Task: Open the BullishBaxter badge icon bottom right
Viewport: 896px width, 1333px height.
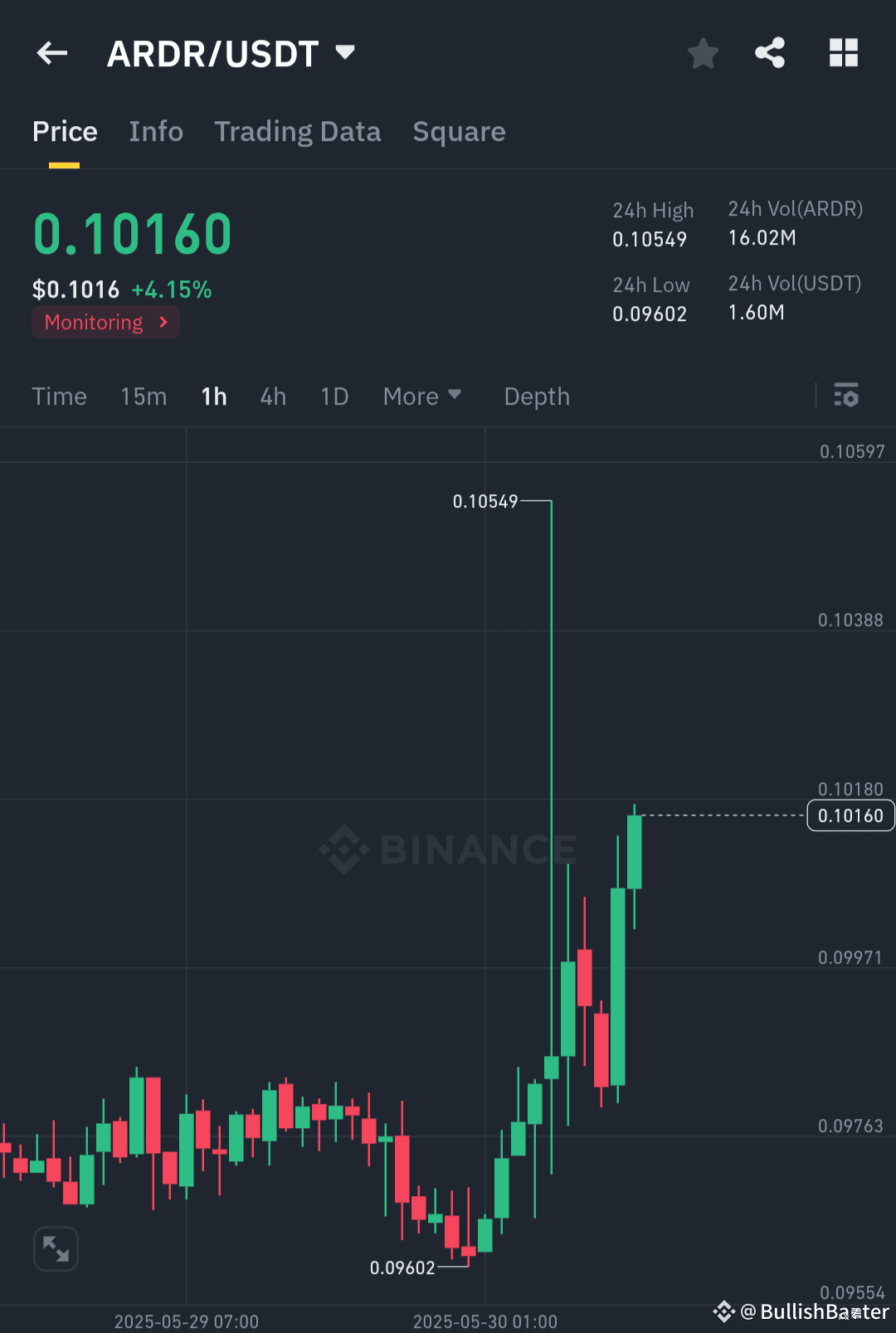Action: coord(724,1312)
